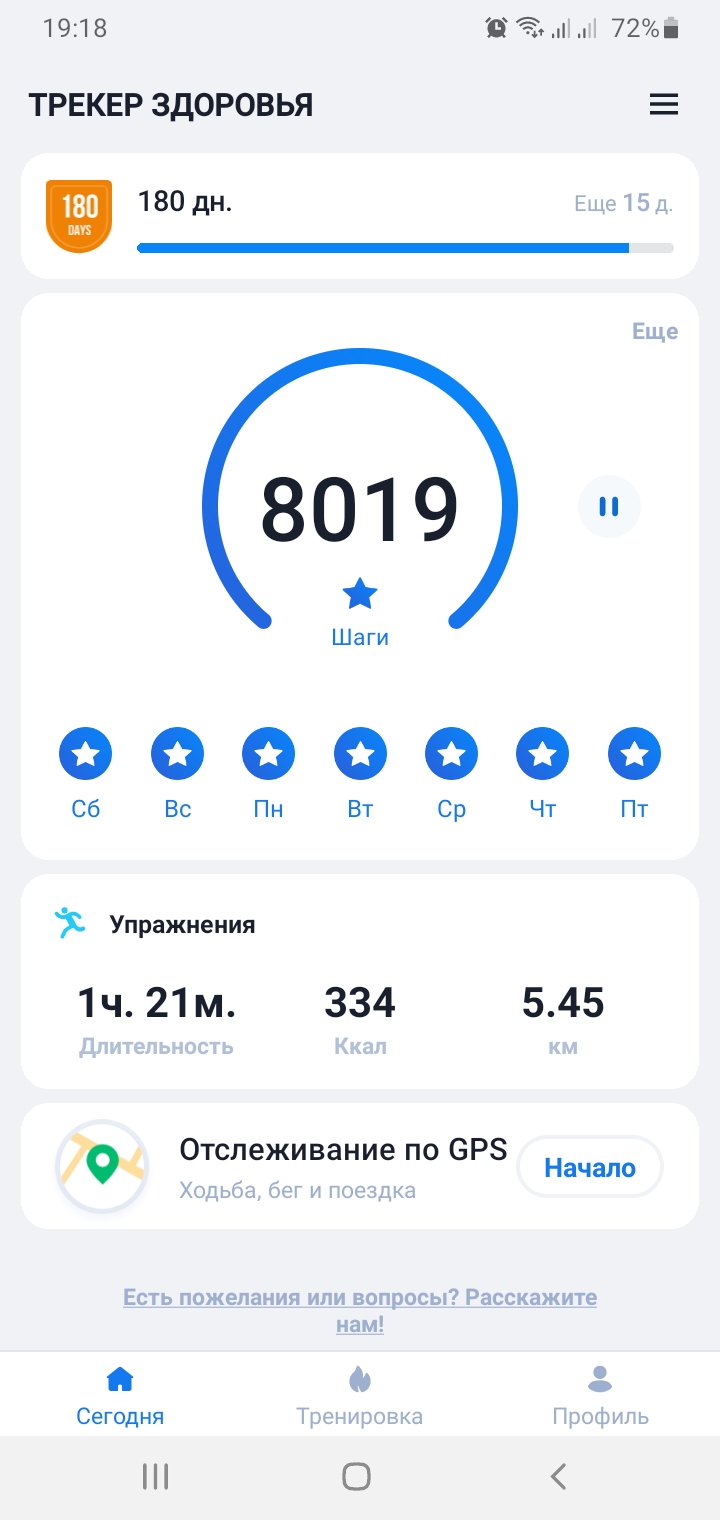Switch to the Сегодня tab

pyautogui.click(x=120, y=1396)
